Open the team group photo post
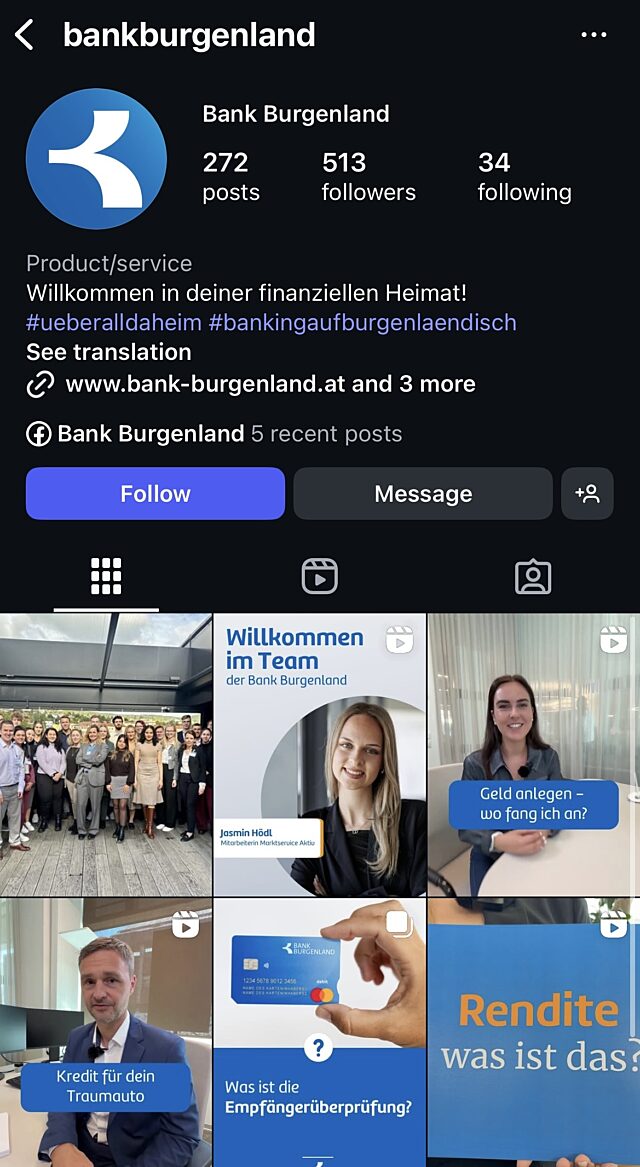Image resolution: width=640 pixels, height=1167 pixels. [105, 755]
